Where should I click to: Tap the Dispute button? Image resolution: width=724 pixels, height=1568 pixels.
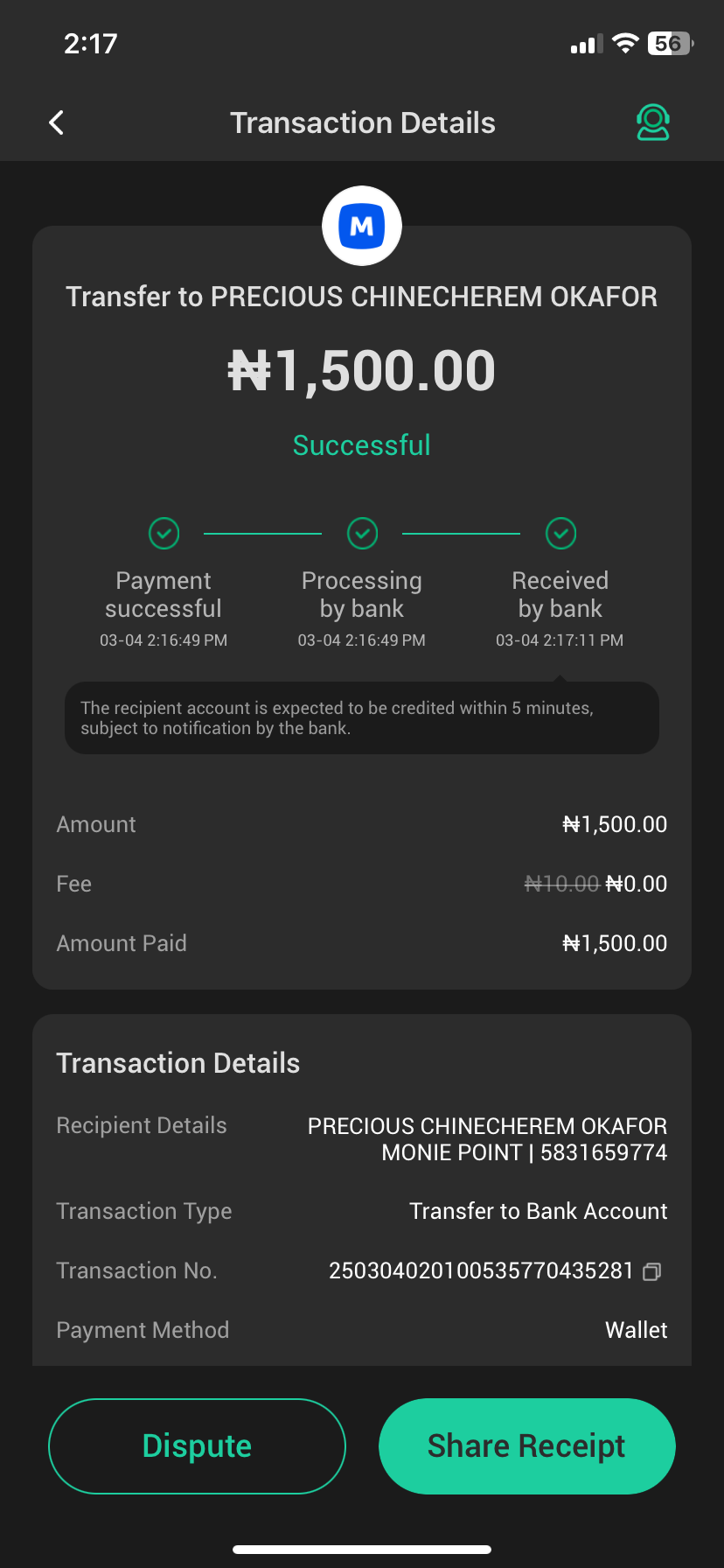pos(197,1446)
